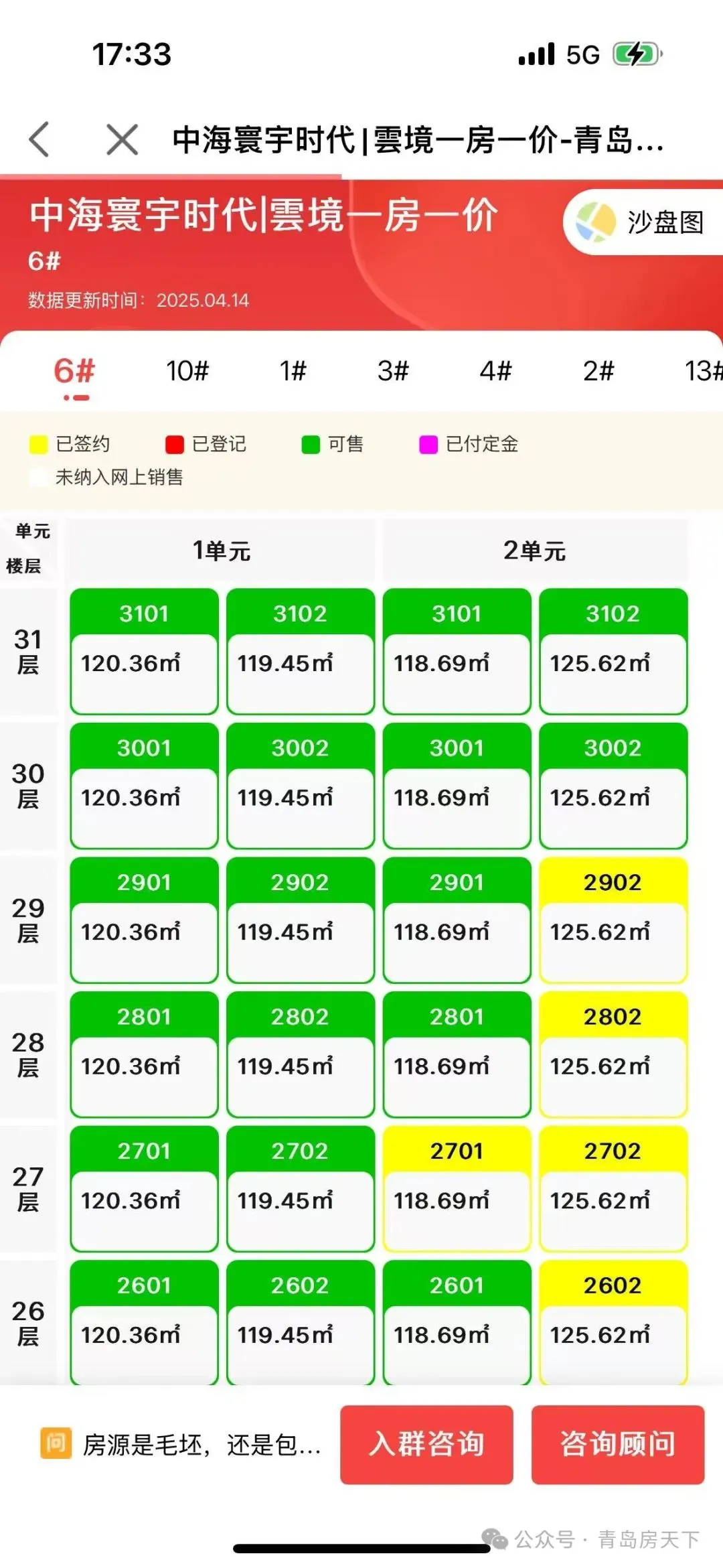
Task: Select the 3# building tab
Action: pos(393,370)
